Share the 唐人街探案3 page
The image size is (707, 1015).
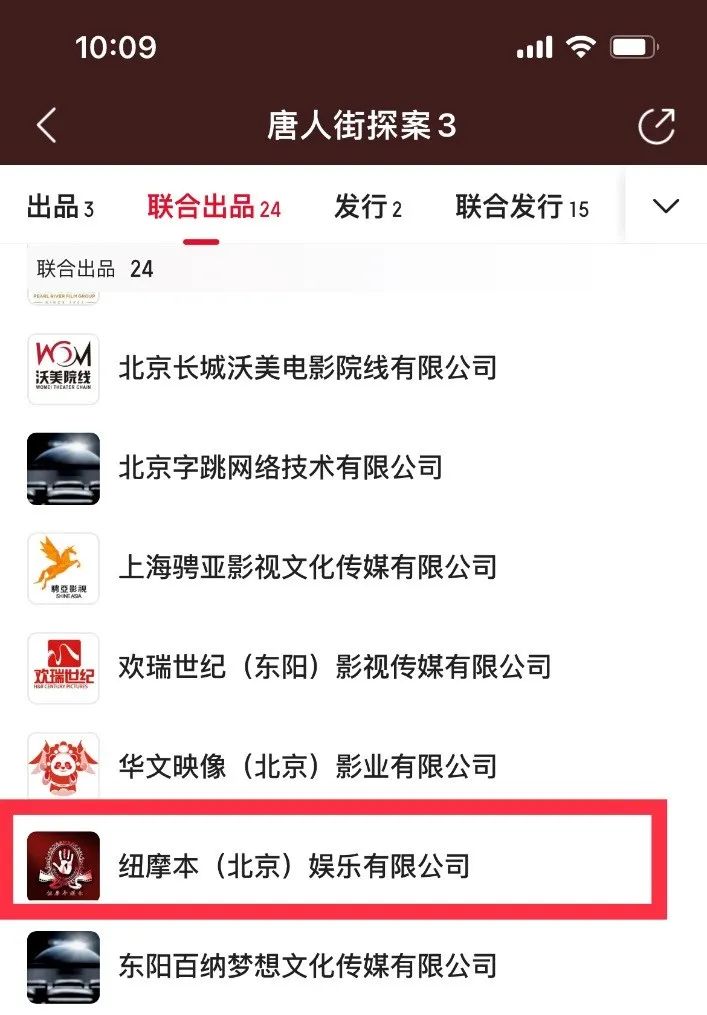657,127
